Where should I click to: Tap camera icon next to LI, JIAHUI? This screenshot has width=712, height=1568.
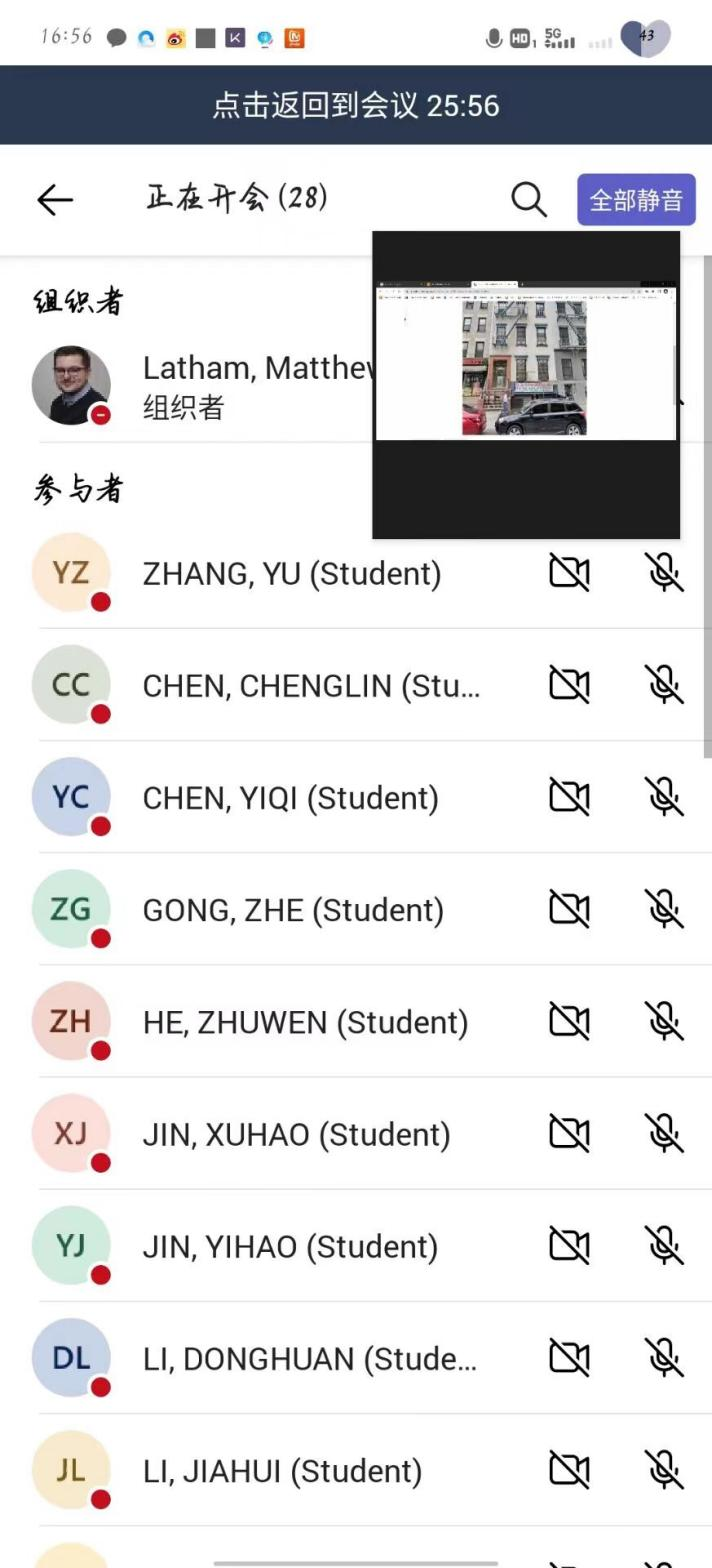click(x=569, y=1470)
